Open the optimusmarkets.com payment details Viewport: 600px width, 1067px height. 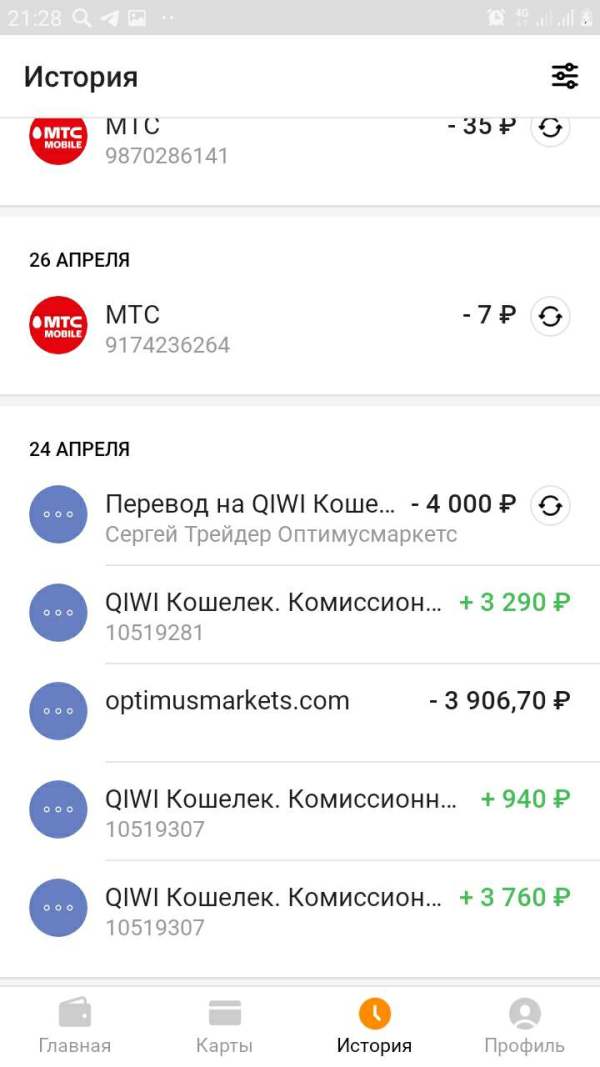coord(300,712)
